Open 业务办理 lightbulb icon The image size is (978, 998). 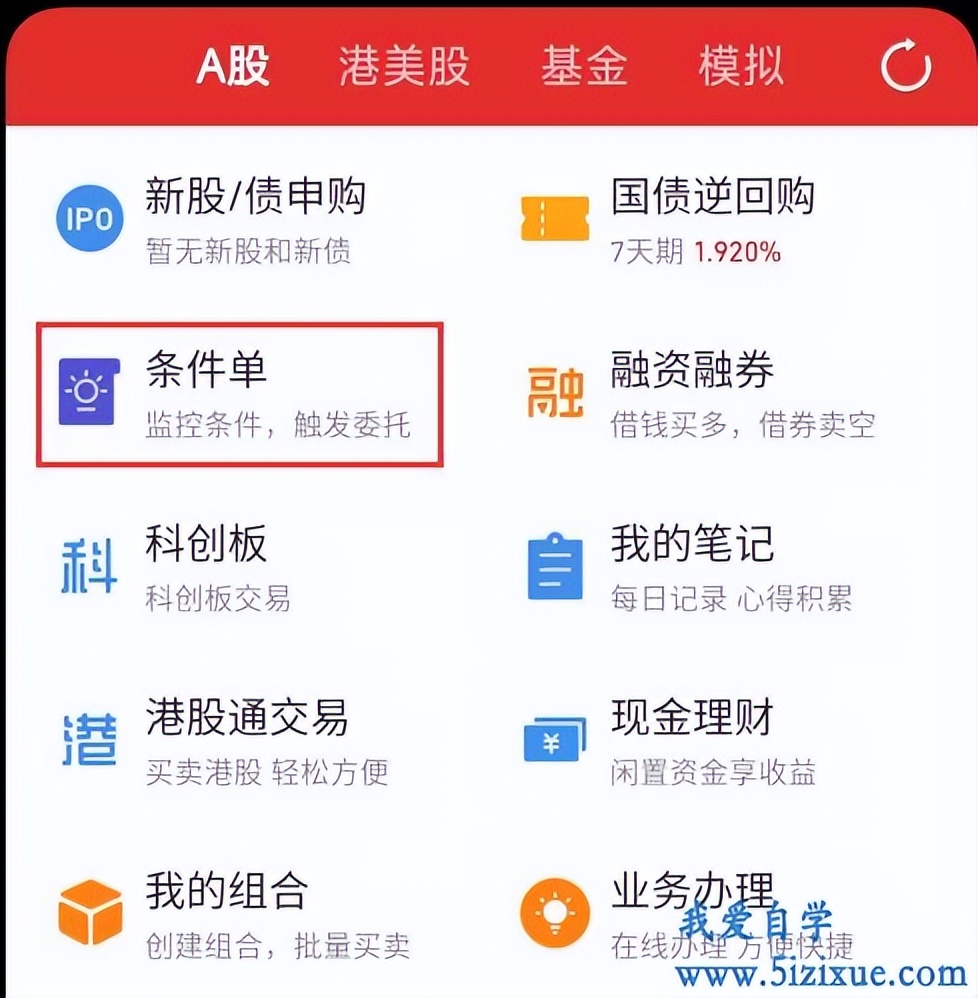point(554,910)
